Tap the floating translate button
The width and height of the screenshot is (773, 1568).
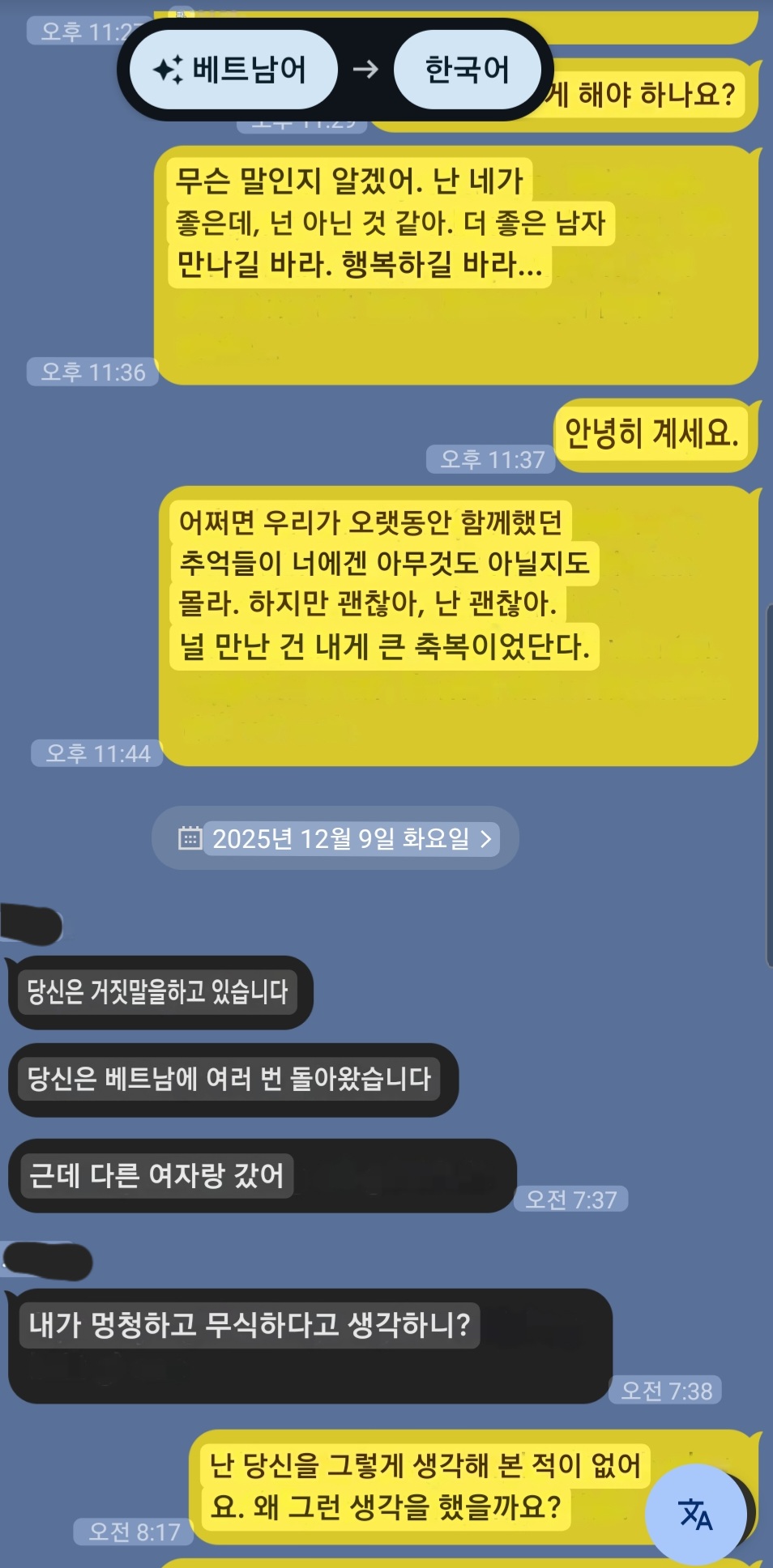(x=695, y=1513)
